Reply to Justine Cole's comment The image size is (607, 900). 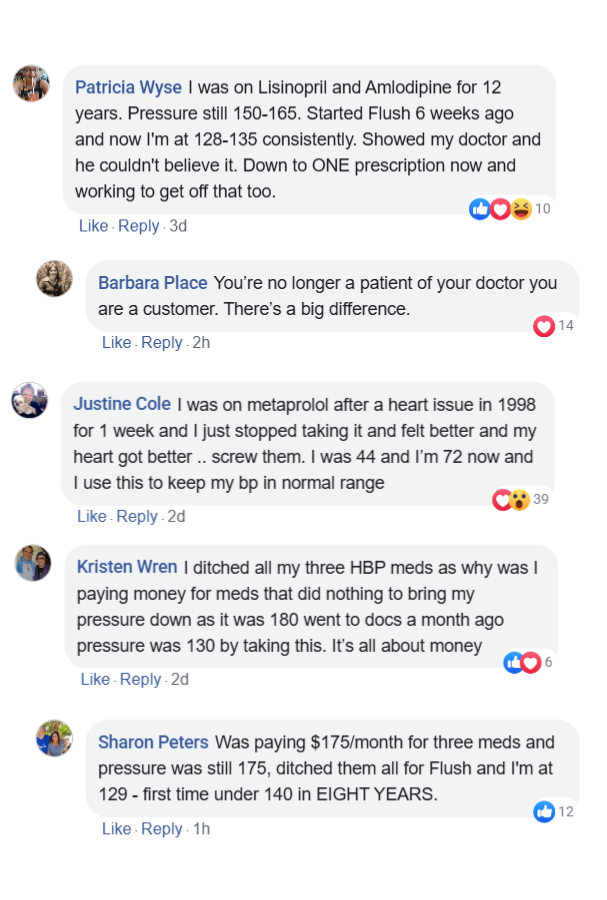point(137,516)
